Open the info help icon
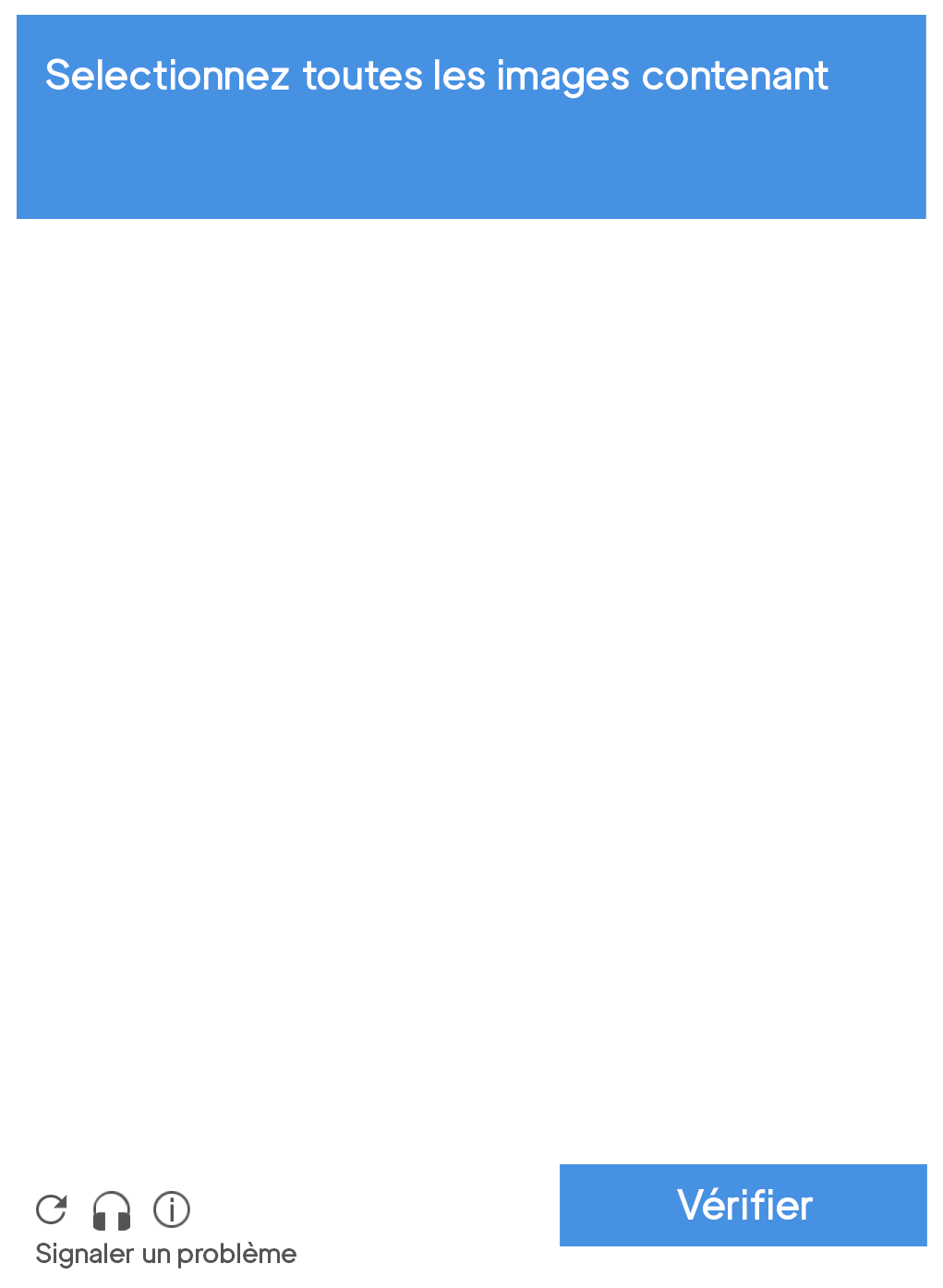The width and height of the screenshot is (943, 1288). coord(172,1209)
